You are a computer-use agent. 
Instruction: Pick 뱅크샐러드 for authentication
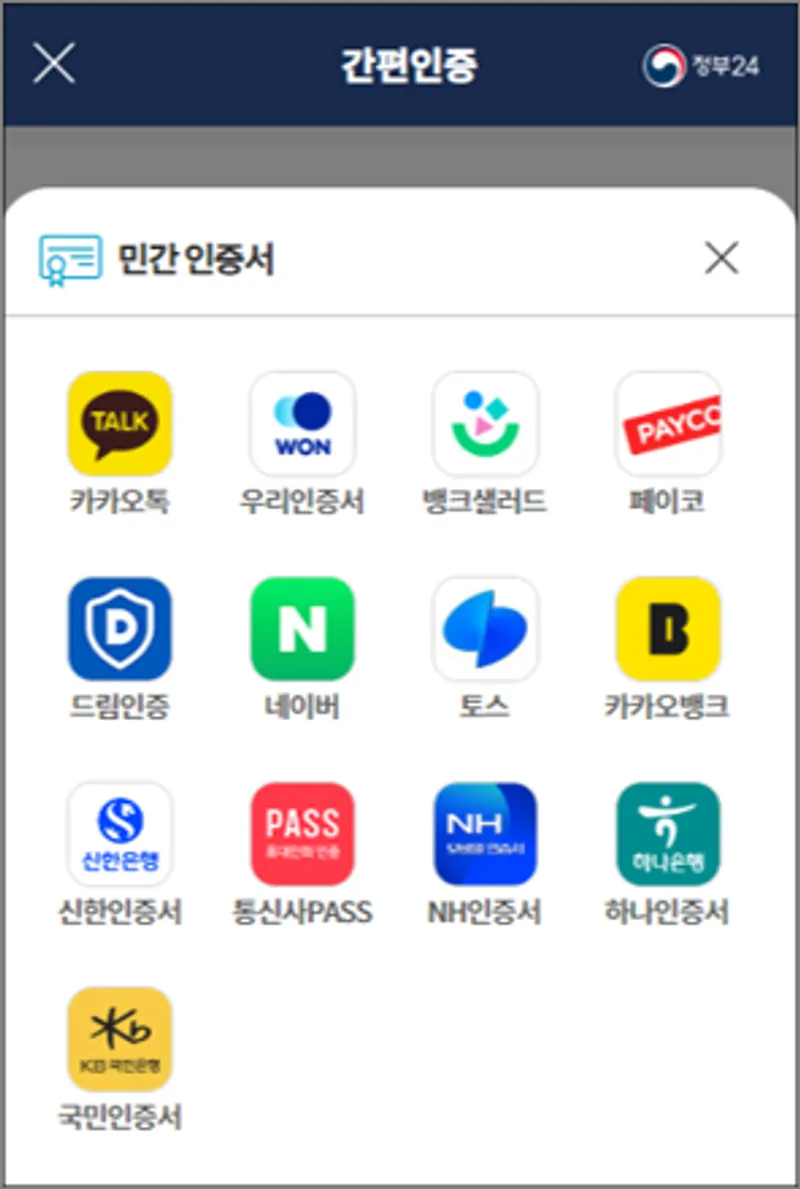coord(485,424)
